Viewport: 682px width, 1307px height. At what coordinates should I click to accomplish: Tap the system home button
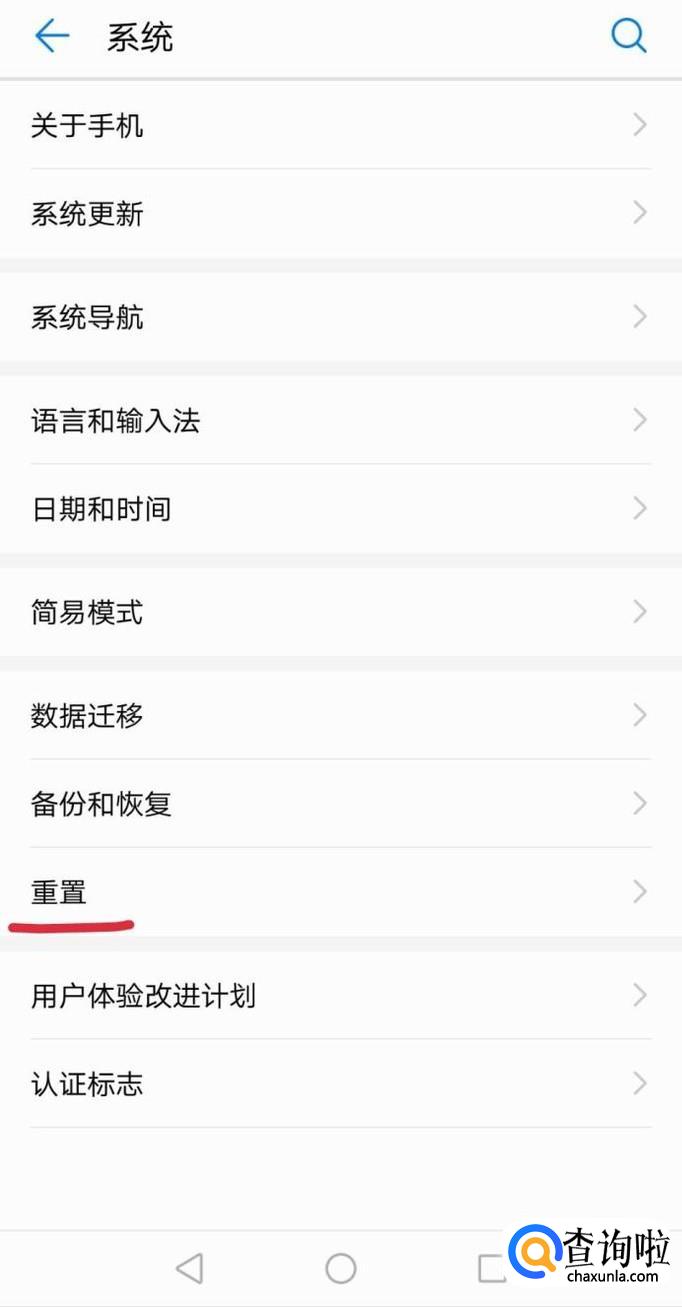341,1268
